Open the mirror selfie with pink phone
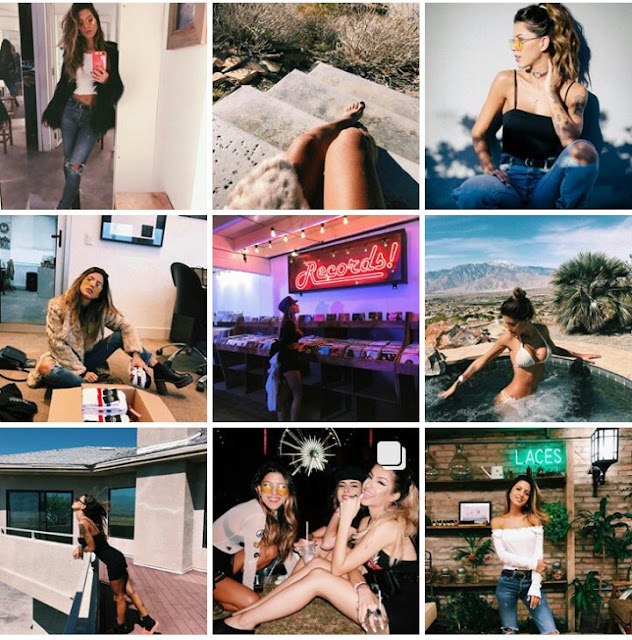This screenshot has width=632, height=640. tap(103, 104)
